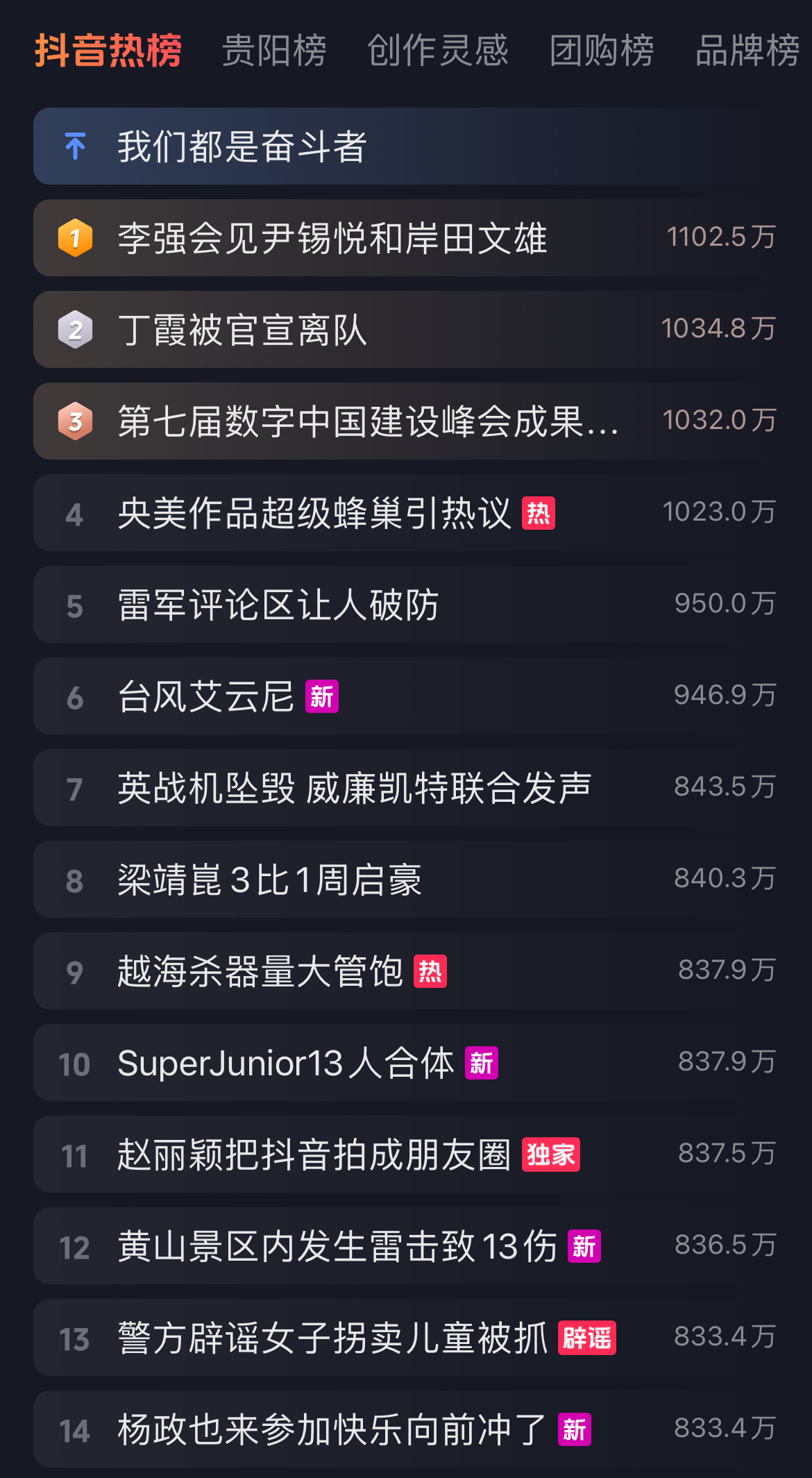This screenshot has height=1478, width=812.
Task: View the 台风艾云尼 trending topic
Action: [x=205, y=696]
